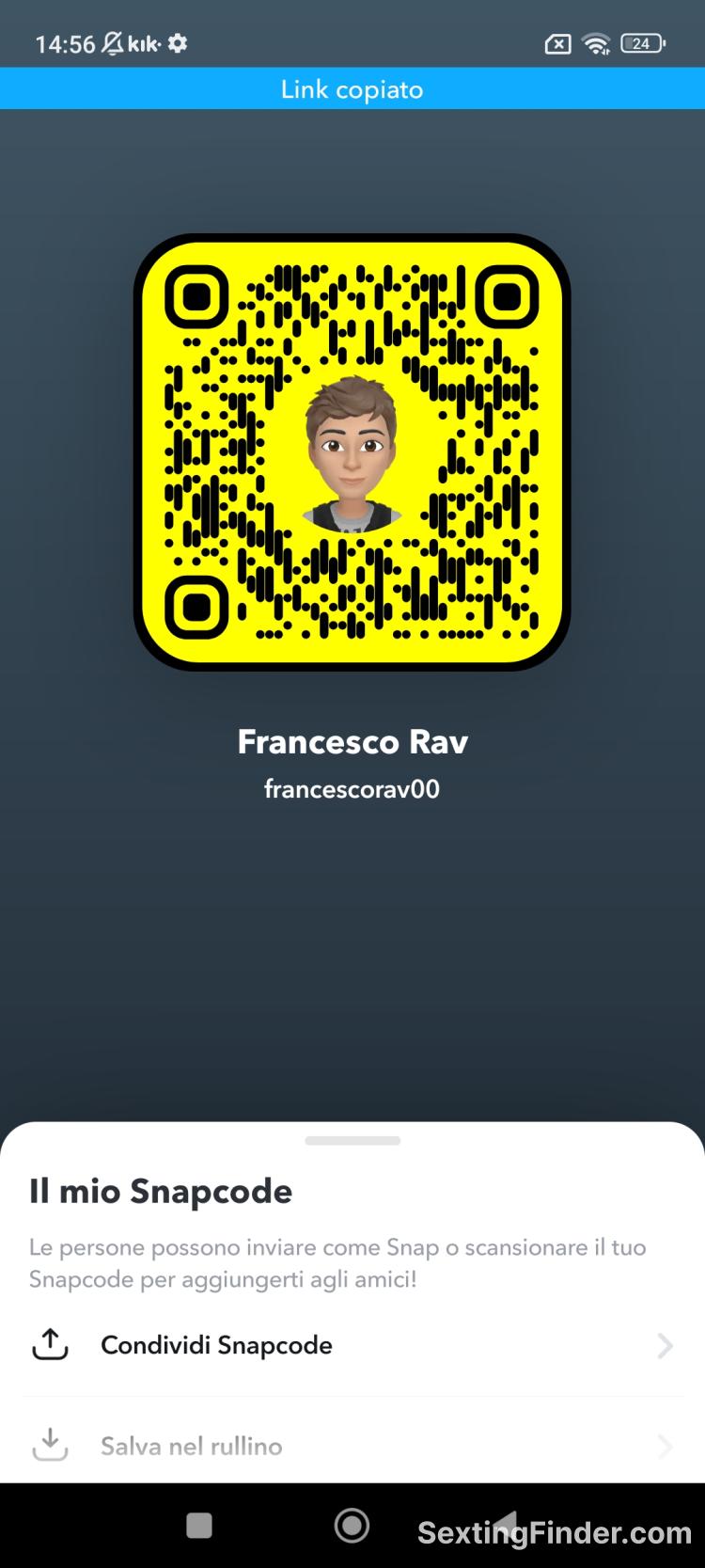Open recent apps square button
The height and width of the screenshot is (1568, 705).
click(x=199, y=1526)
